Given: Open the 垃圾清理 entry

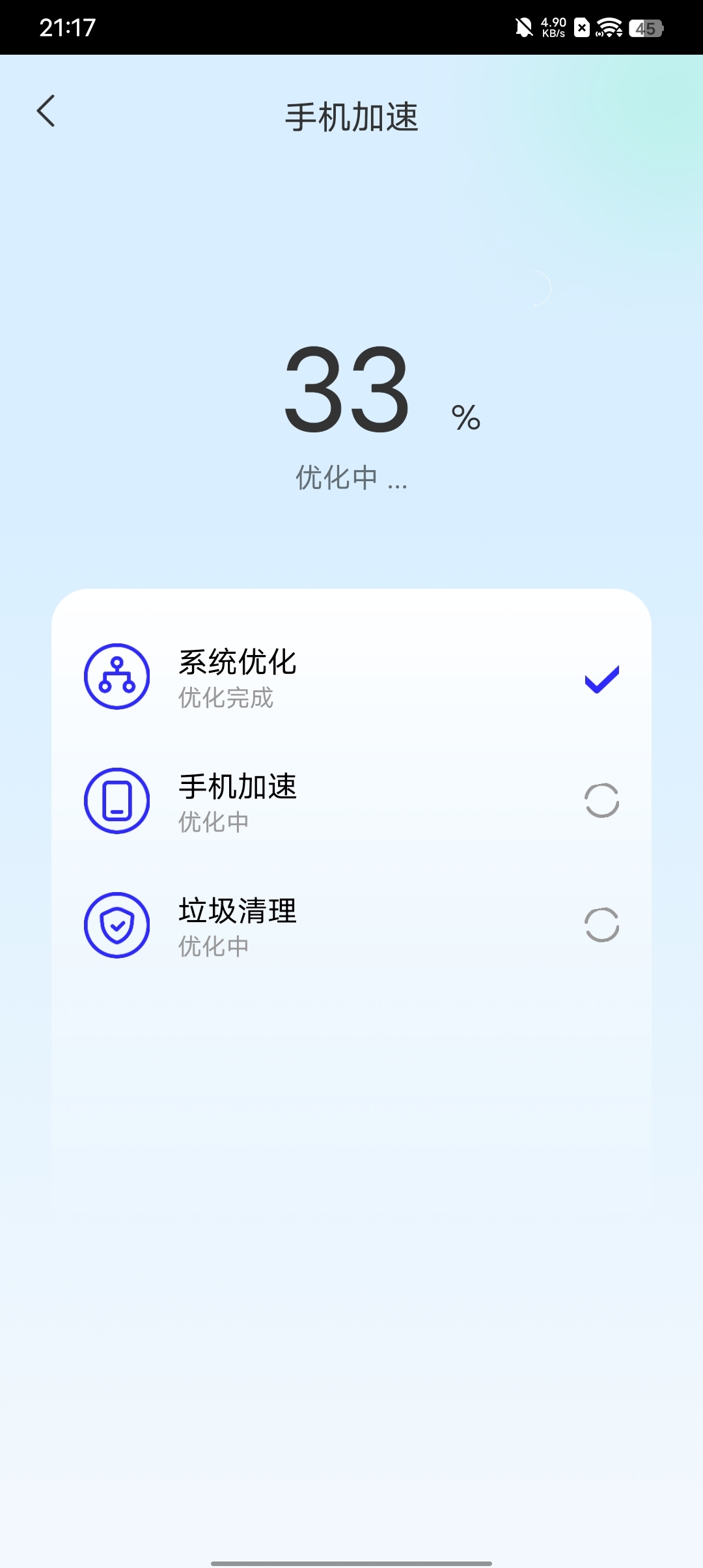Looking at the screenshot, I should 351,925.
